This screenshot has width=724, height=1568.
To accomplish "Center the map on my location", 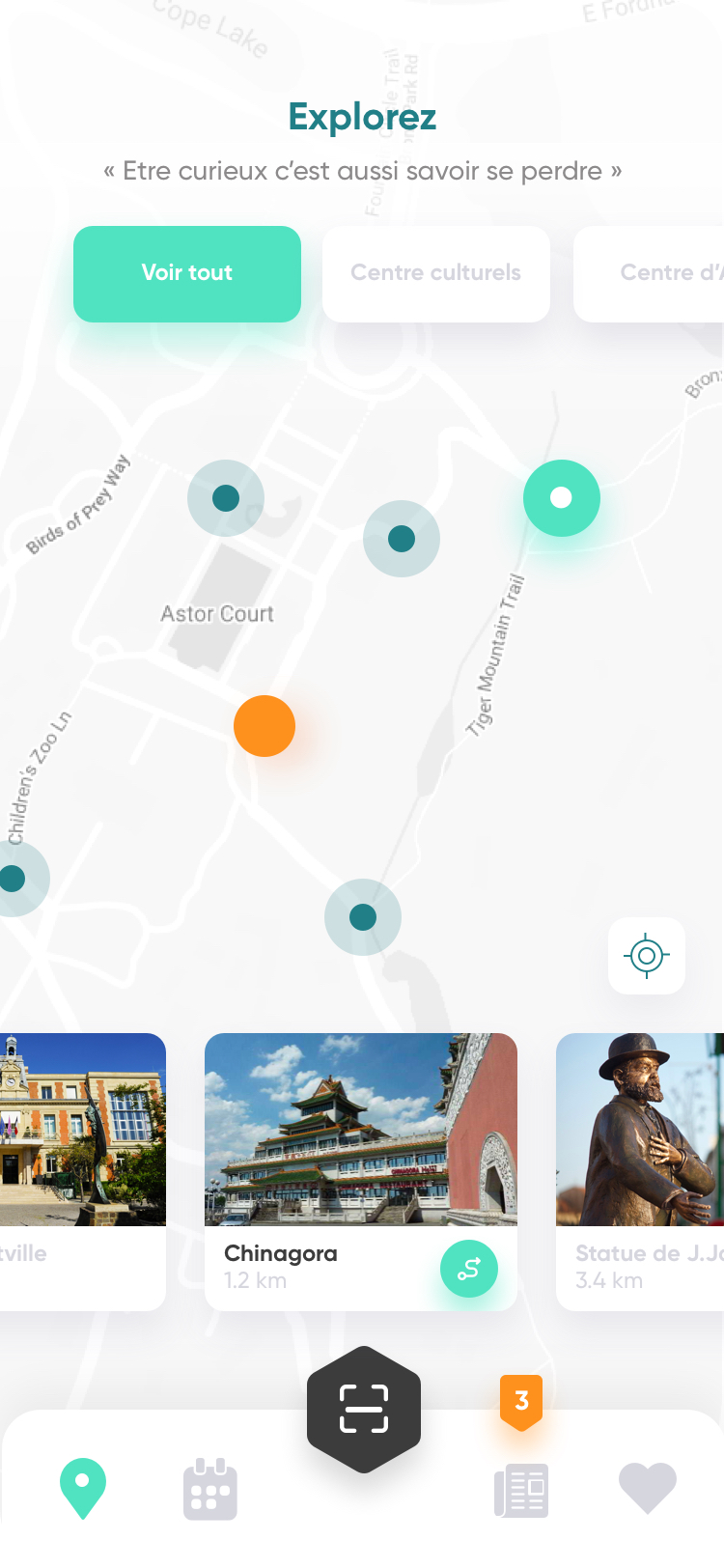I will coord(646,956).
